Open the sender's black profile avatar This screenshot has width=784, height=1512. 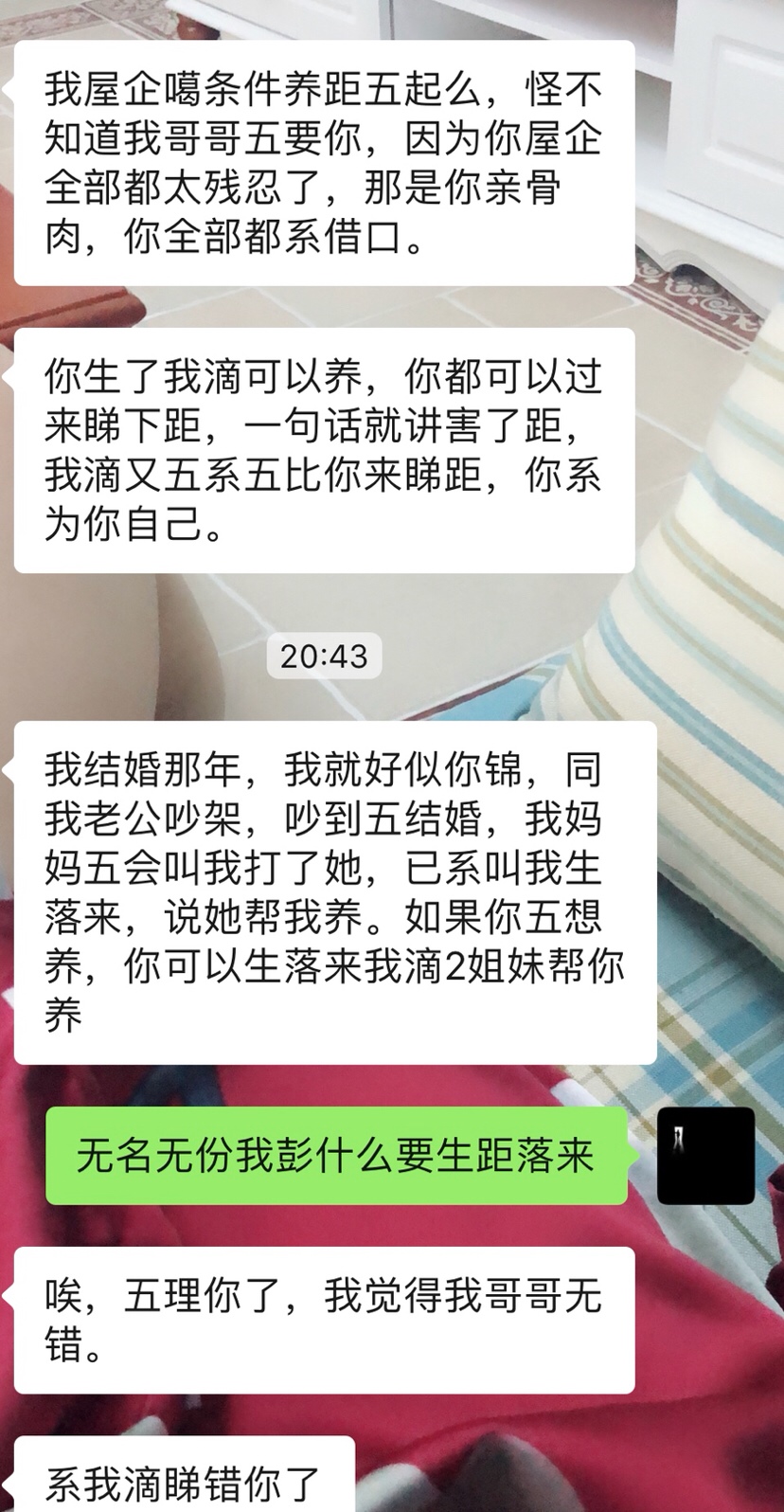click(705, 1155)
